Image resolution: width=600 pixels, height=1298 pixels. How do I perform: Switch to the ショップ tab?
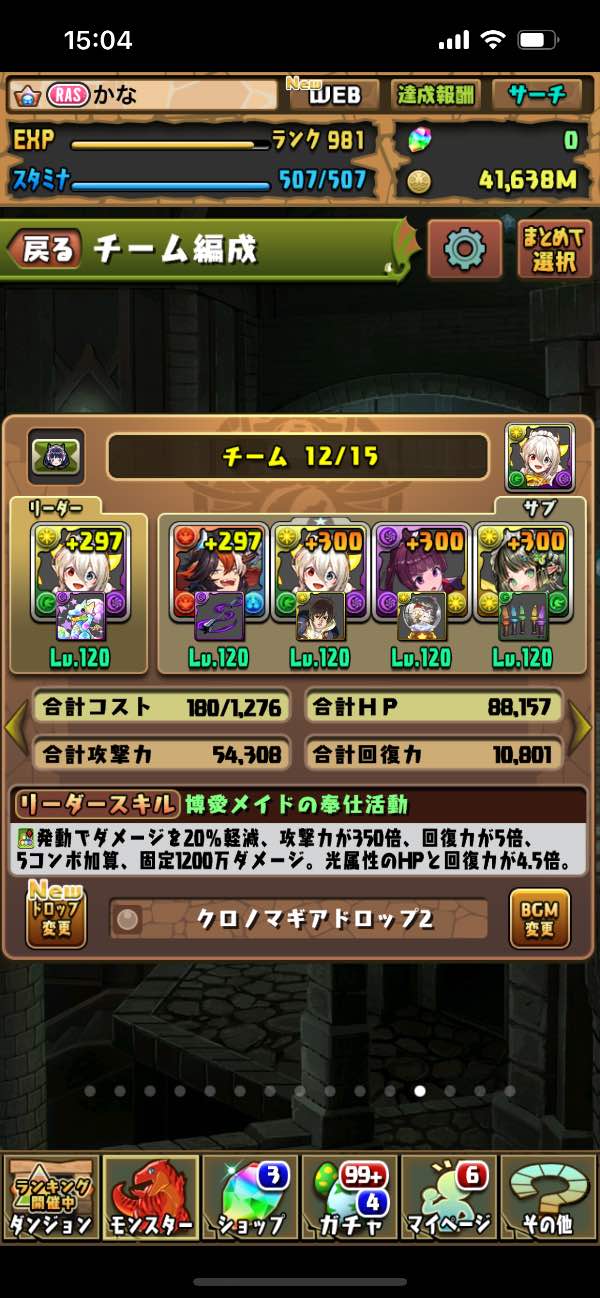pyautogui.click(x=249, y=1197)
